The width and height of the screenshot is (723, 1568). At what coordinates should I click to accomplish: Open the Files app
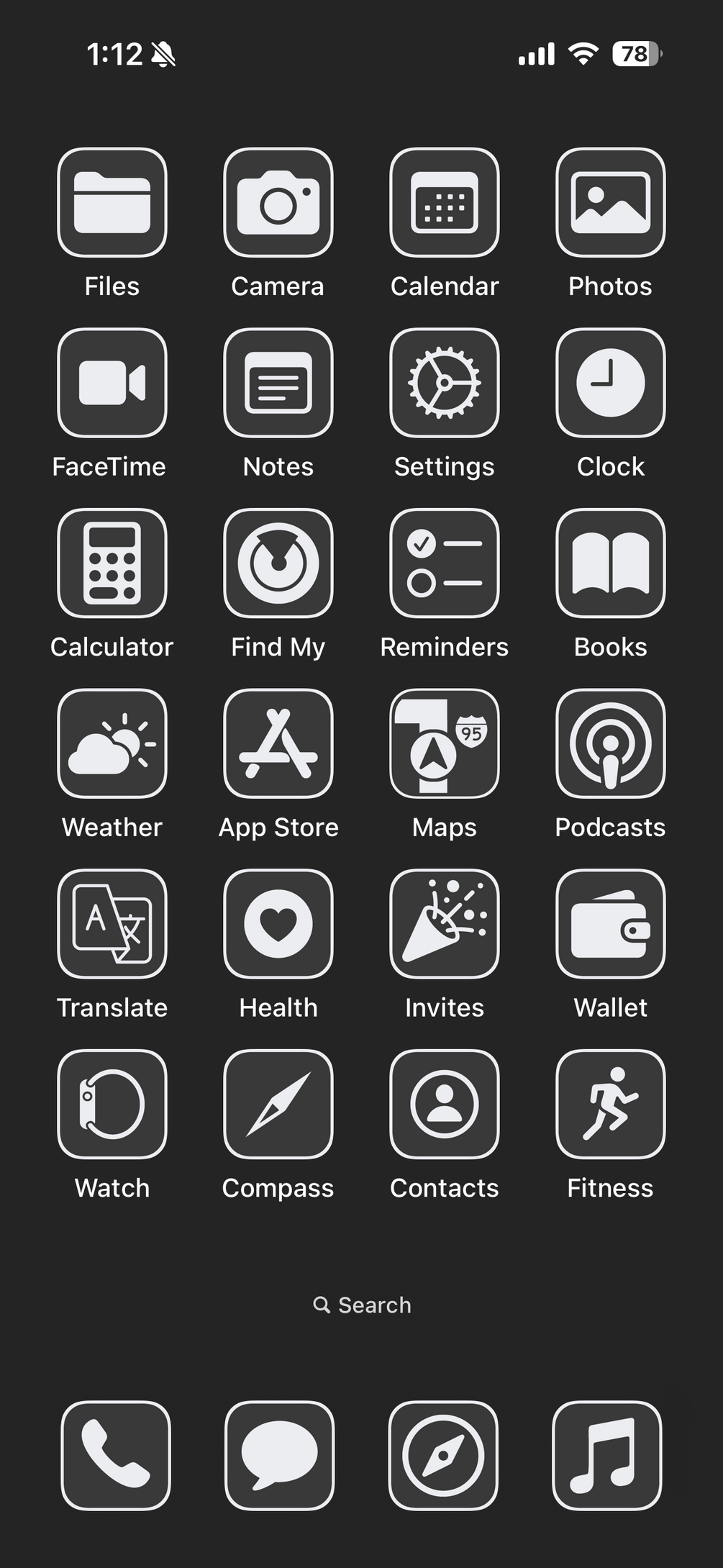tap(112, 202)
